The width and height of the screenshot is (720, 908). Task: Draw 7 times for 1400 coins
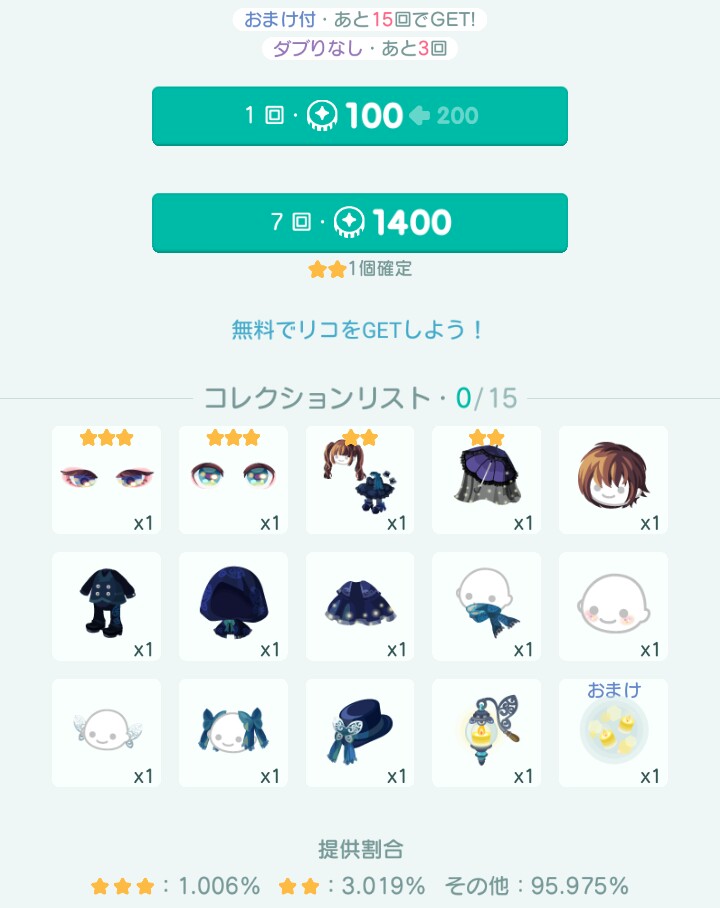(x=360, y=222)
